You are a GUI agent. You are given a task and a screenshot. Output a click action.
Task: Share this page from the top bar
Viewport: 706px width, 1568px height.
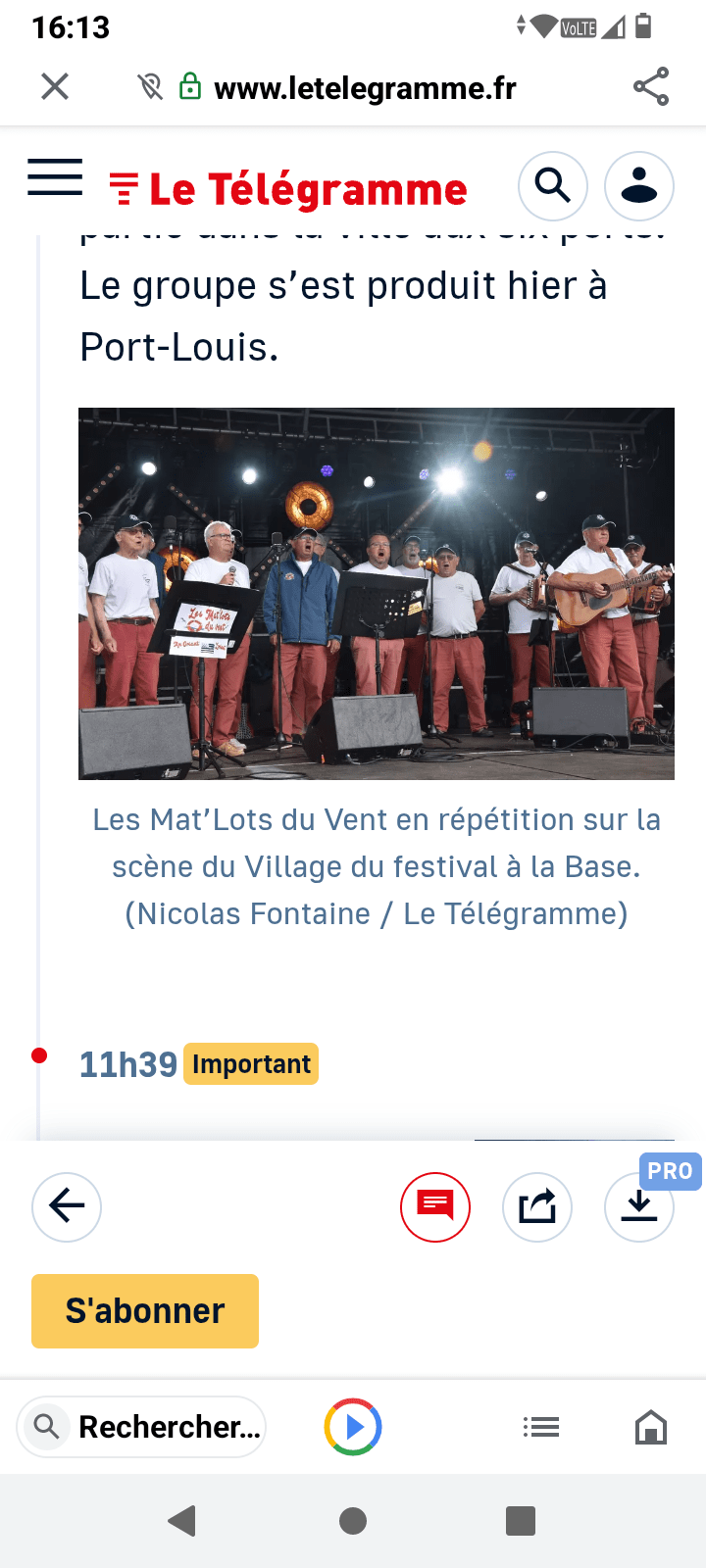pos(651,87)
